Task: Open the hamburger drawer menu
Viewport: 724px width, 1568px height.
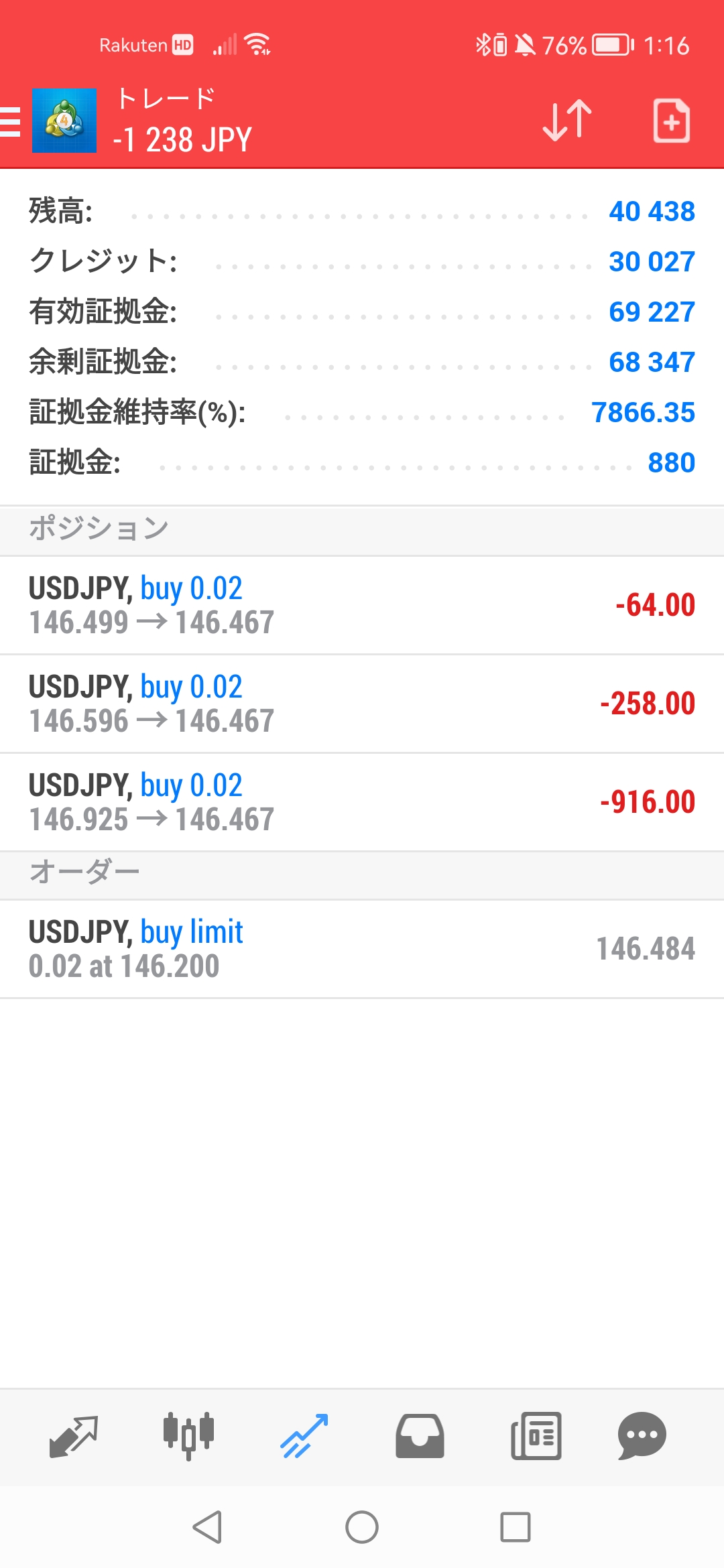Action: point(11,121)
